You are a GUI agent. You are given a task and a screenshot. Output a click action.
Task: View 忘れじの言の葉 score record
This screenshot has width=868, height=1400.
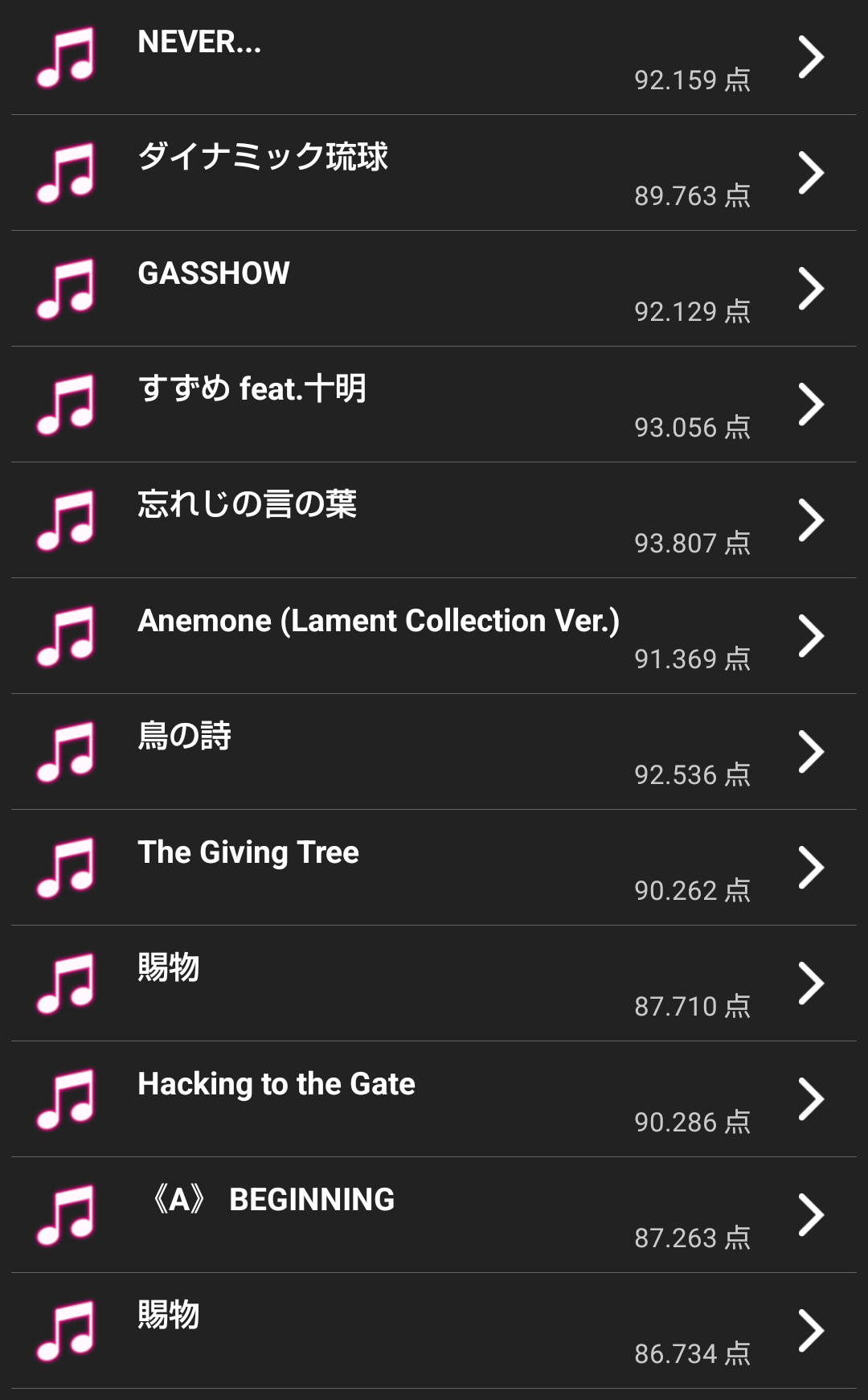pos(434,520)
